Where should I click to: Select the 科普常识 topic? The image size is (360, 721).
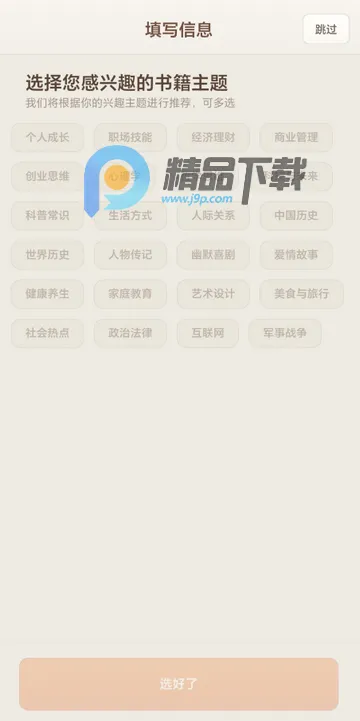[x=47, y=215]
